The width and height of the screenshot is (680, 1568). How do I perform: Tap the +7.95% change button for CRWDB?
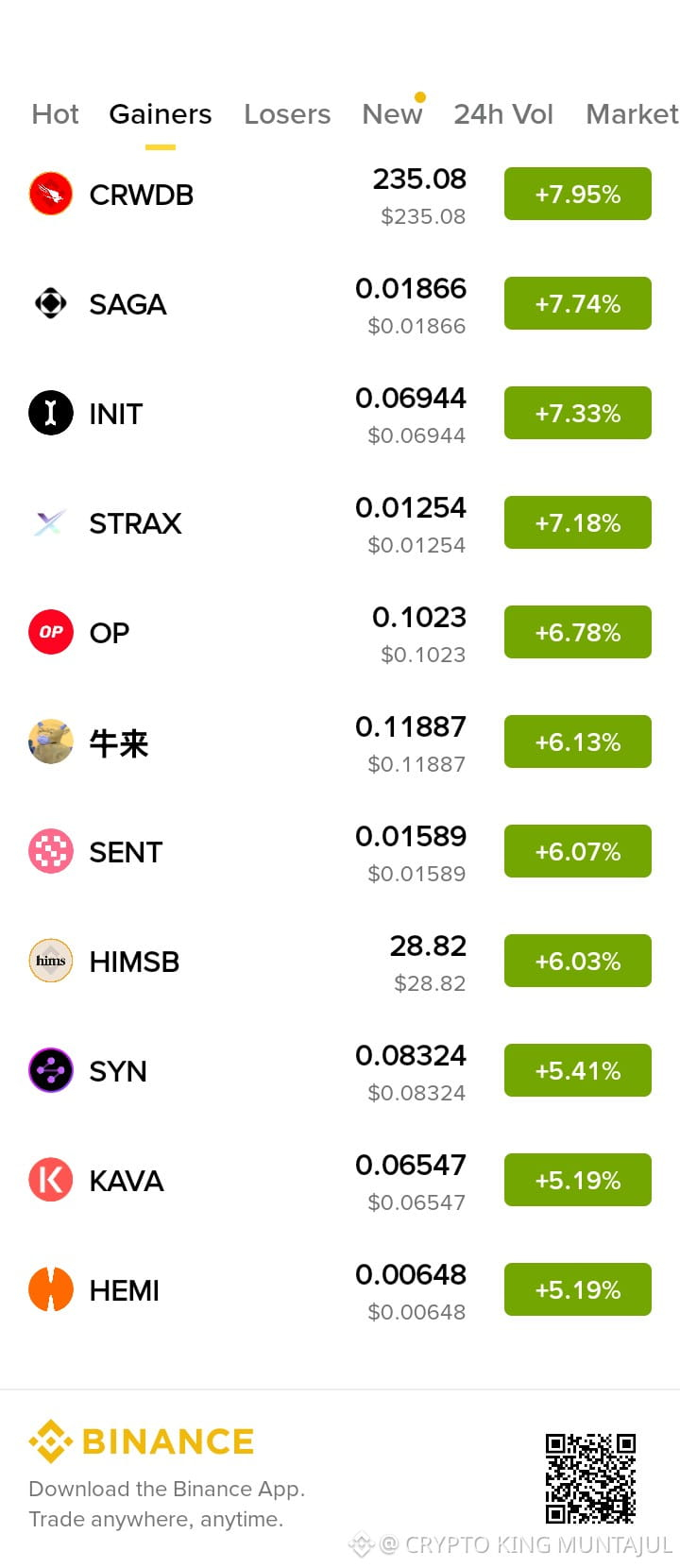click(578, 194)
